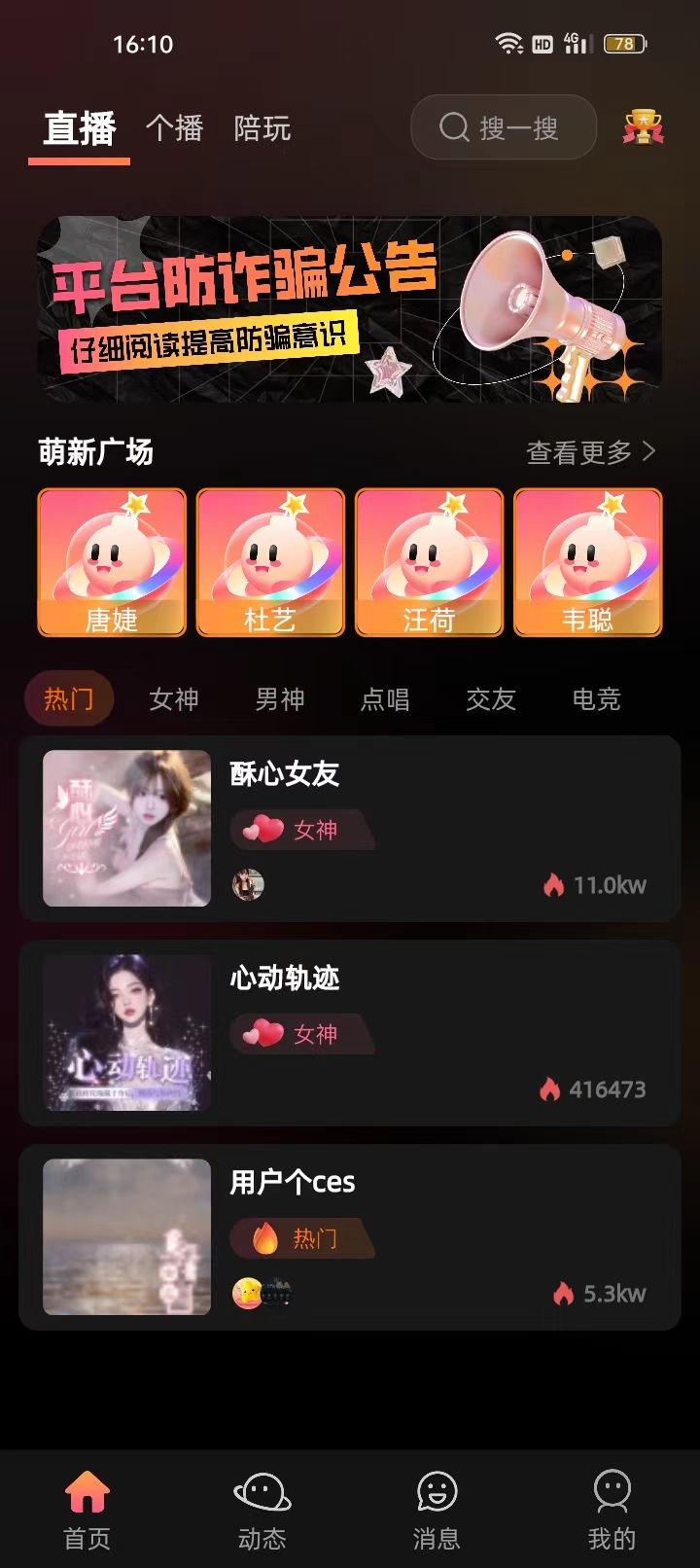
Task: Select the 交友 category filter
Action: click(491, 699)
